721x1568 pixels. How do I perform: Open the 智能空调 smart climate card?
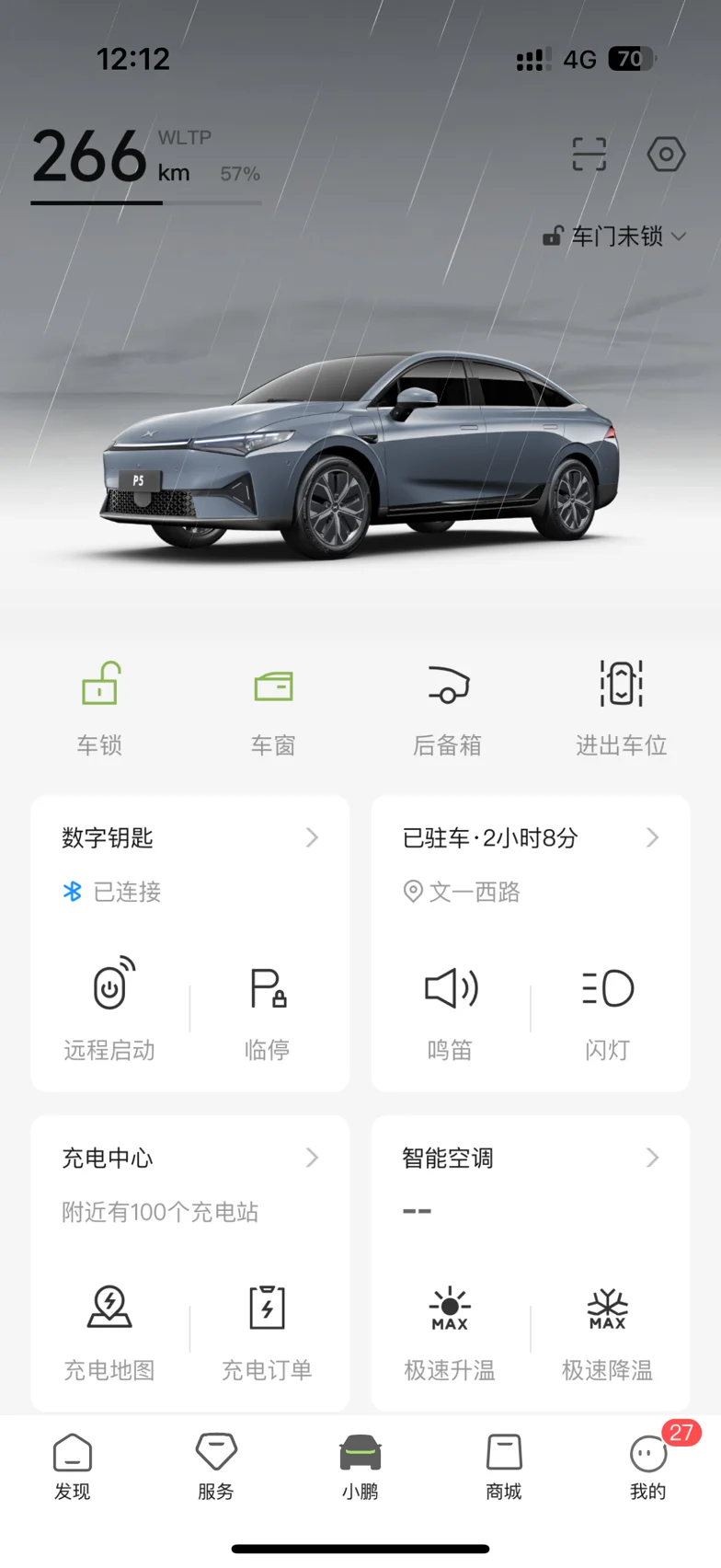pos(531,1158)
